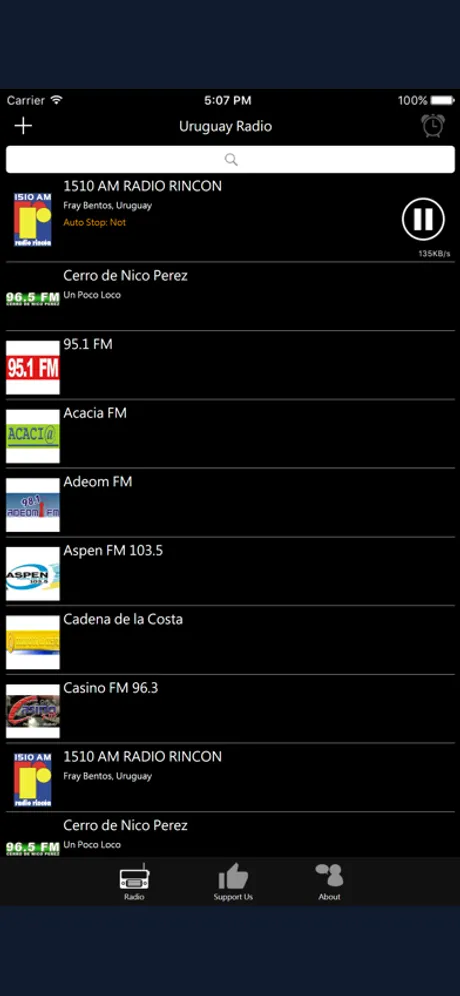Start Aspen FM 103.5
The width and height of the screenshot is (460, 996).
tap(230, 571)
